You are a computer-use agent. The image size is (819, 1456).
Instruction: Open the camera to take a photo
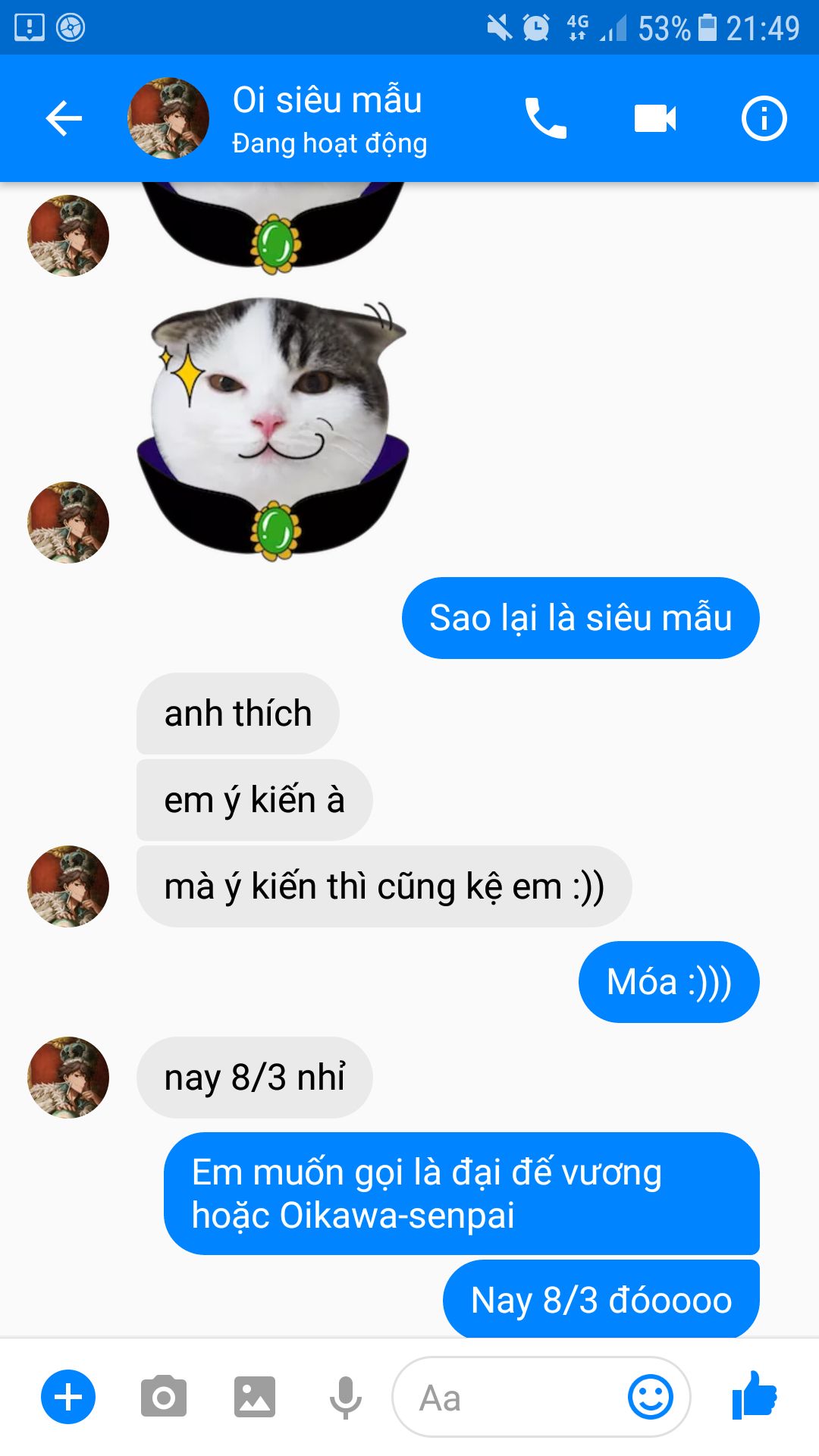click(164, 1397)
